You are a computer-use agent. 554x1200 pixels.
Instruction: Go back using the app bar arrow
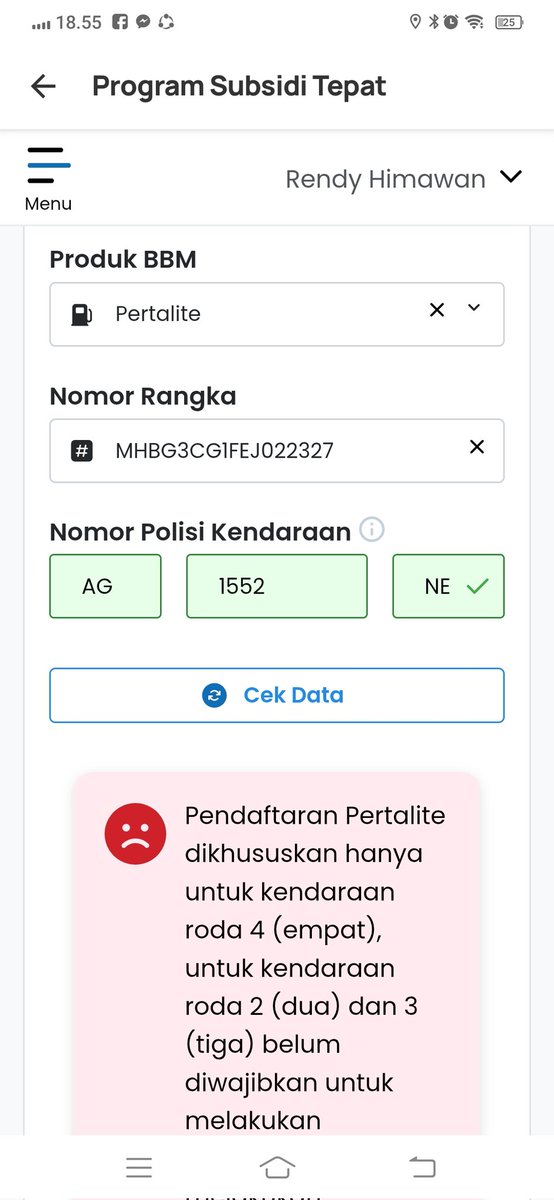coord(43,86)
